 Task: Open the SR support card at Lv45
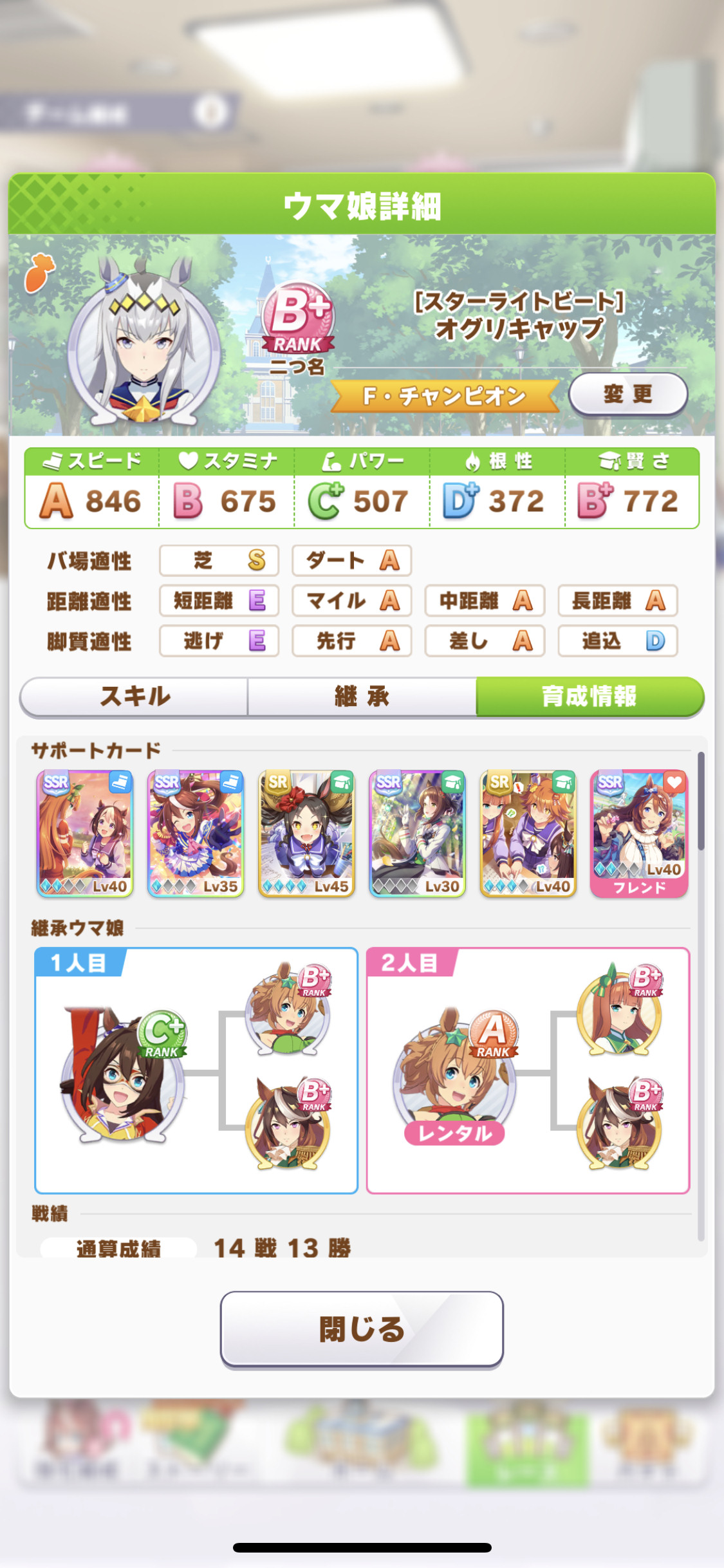[306, 834]
